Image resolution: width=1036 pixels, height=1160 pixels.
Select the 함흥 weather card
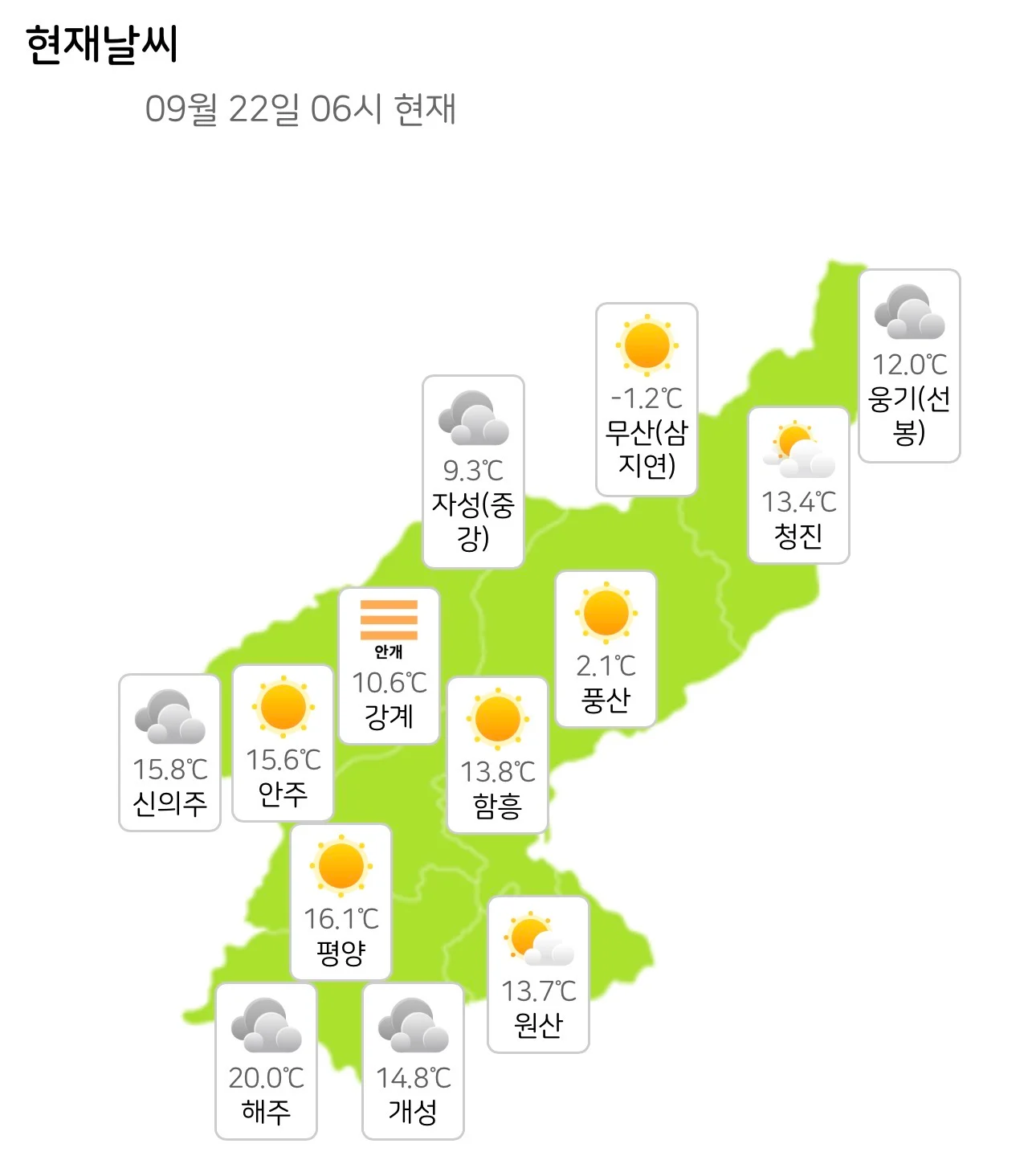497,755
